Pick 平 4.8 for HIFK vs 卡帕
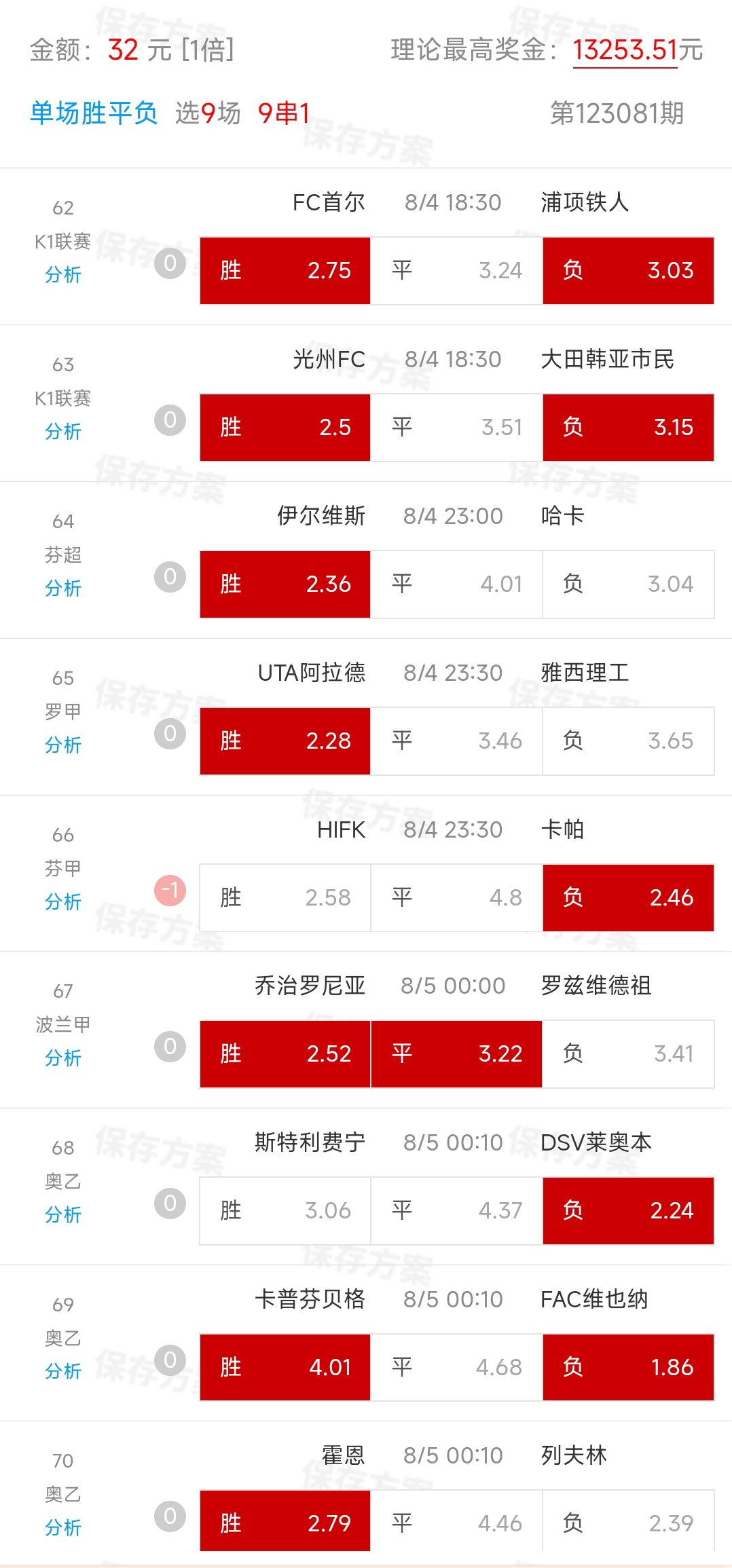This screenshot has height=1568, width=732. [x=456, y=898]
